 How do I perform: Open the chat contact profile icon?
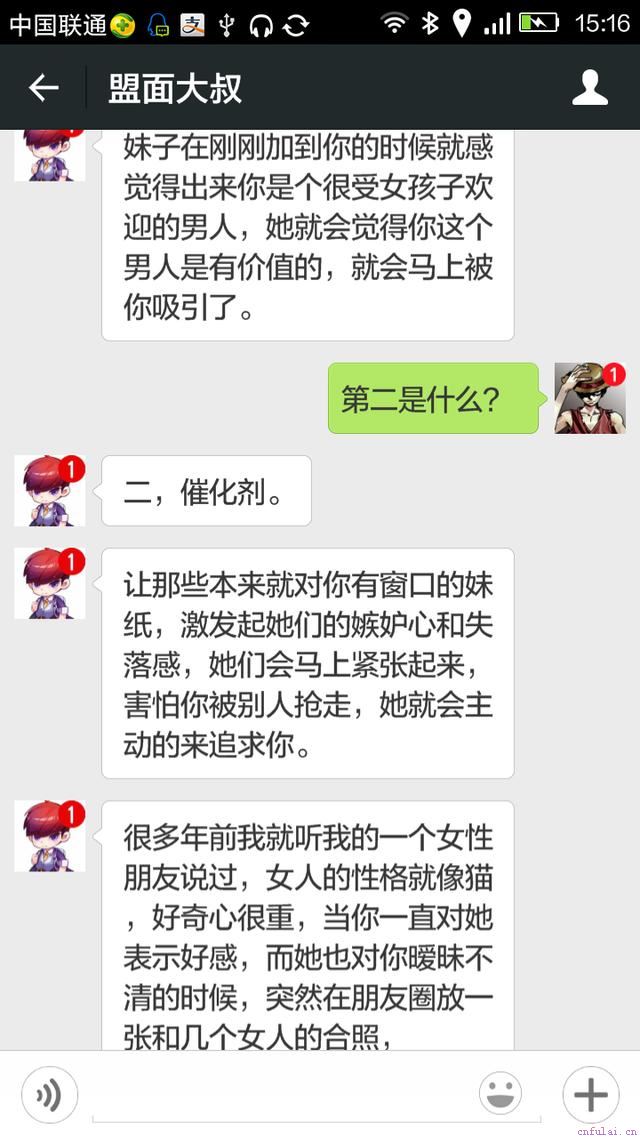[x=590, y=88]
